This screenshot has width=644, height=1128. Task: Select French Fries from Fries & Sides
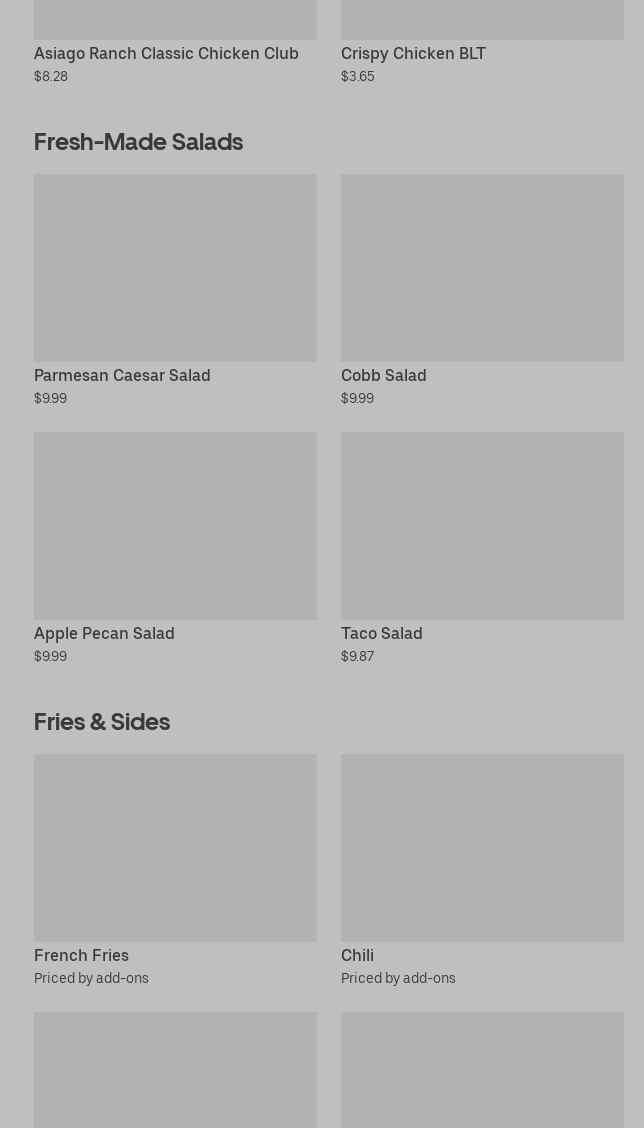[175, 870]
